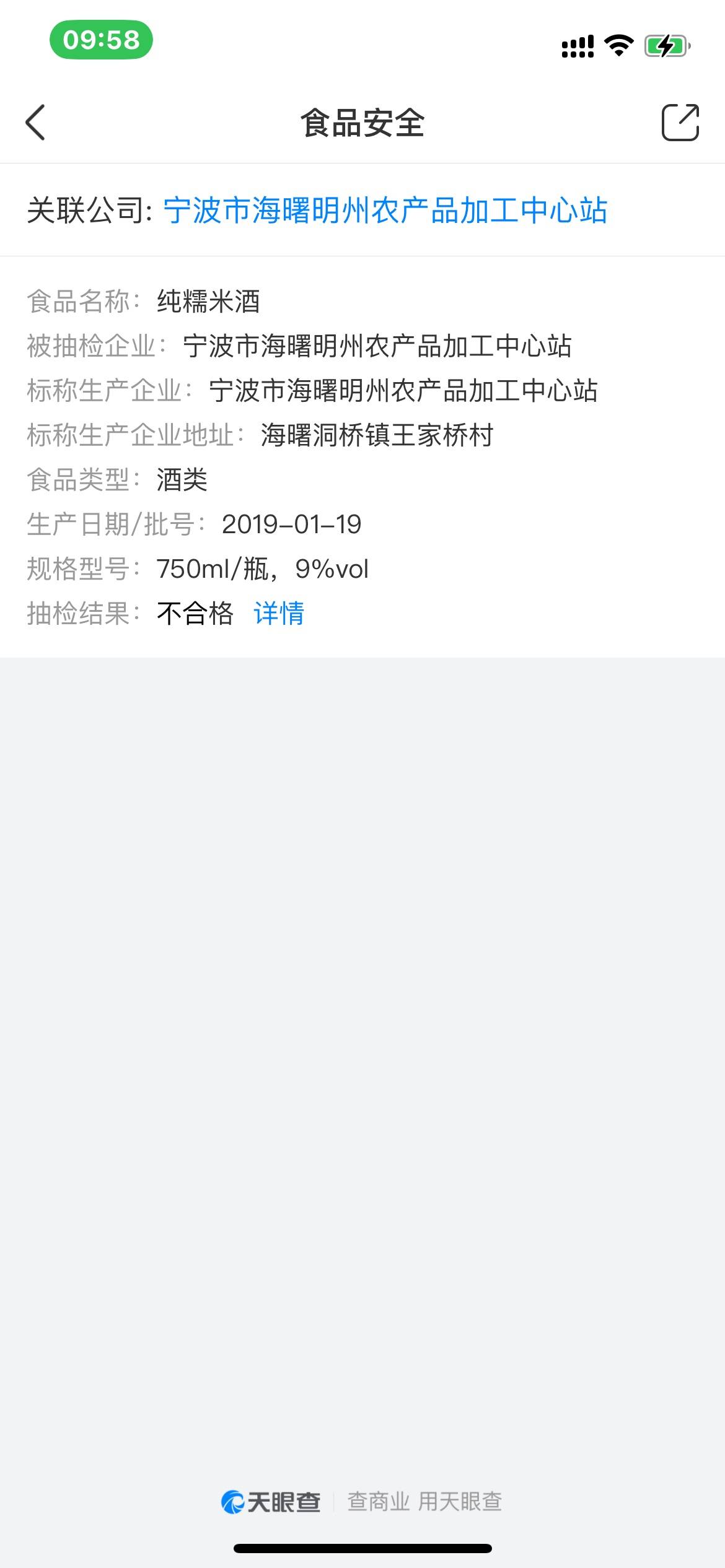Open 详情 for the inspection result
Screen dimensions: 725x1568
pyautogui.click(x=279, y=613)
